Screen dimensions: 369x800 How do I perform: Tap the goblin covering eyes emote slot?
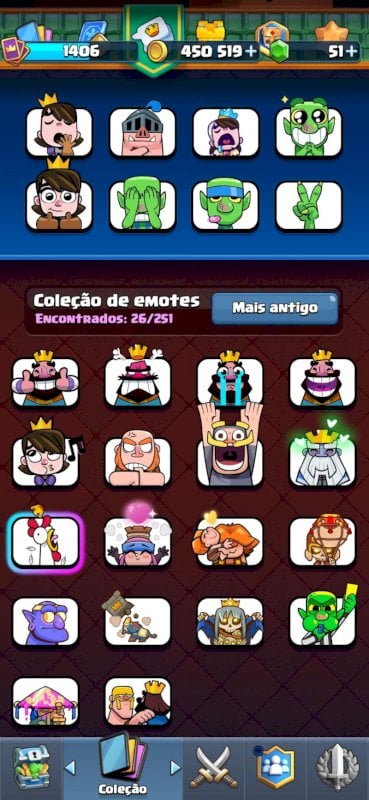[x=142, y=206]
